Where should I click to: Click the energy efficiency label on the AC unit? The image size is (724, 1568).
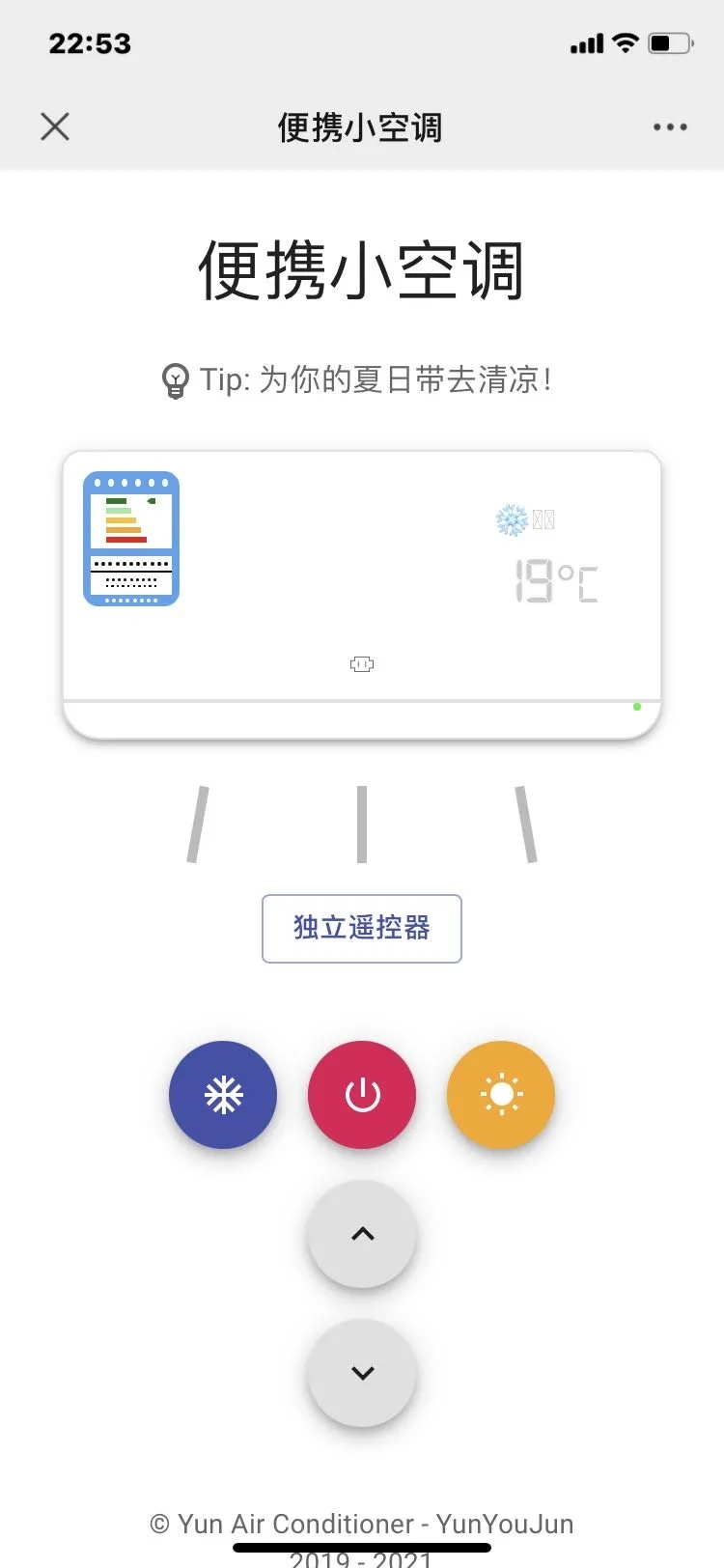[130, 539]
